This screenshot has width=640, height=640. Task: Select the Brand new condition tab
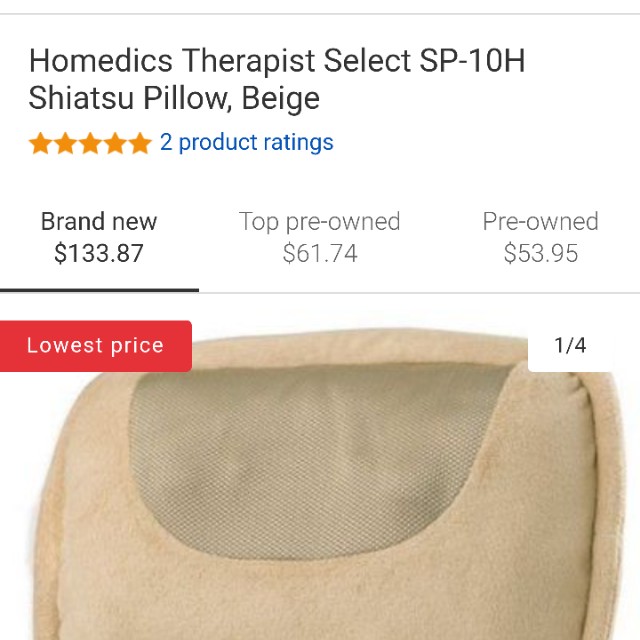(x=99, y=238)
